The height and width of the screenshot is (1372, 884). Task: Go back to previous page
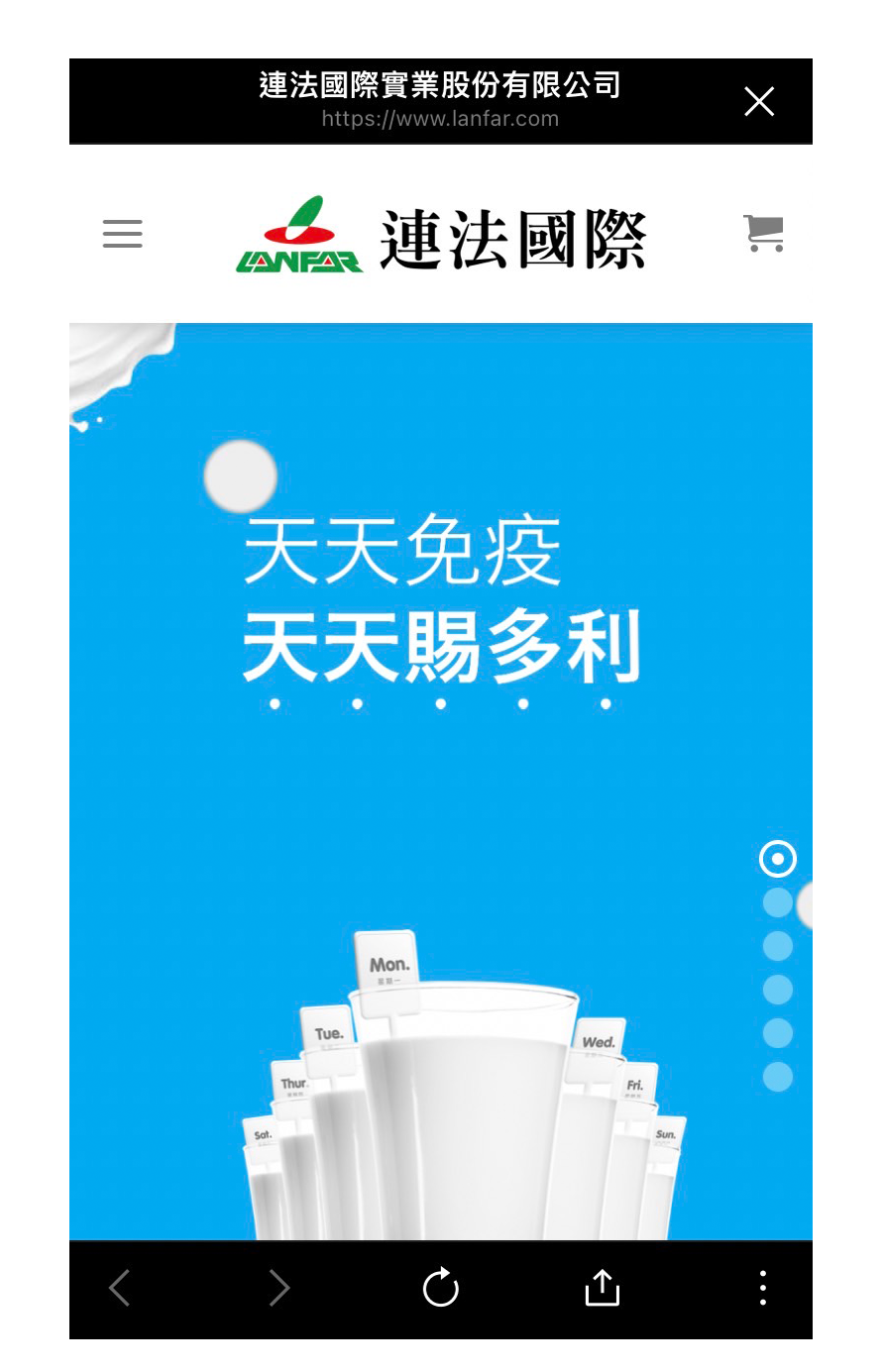coord(120,1288)
